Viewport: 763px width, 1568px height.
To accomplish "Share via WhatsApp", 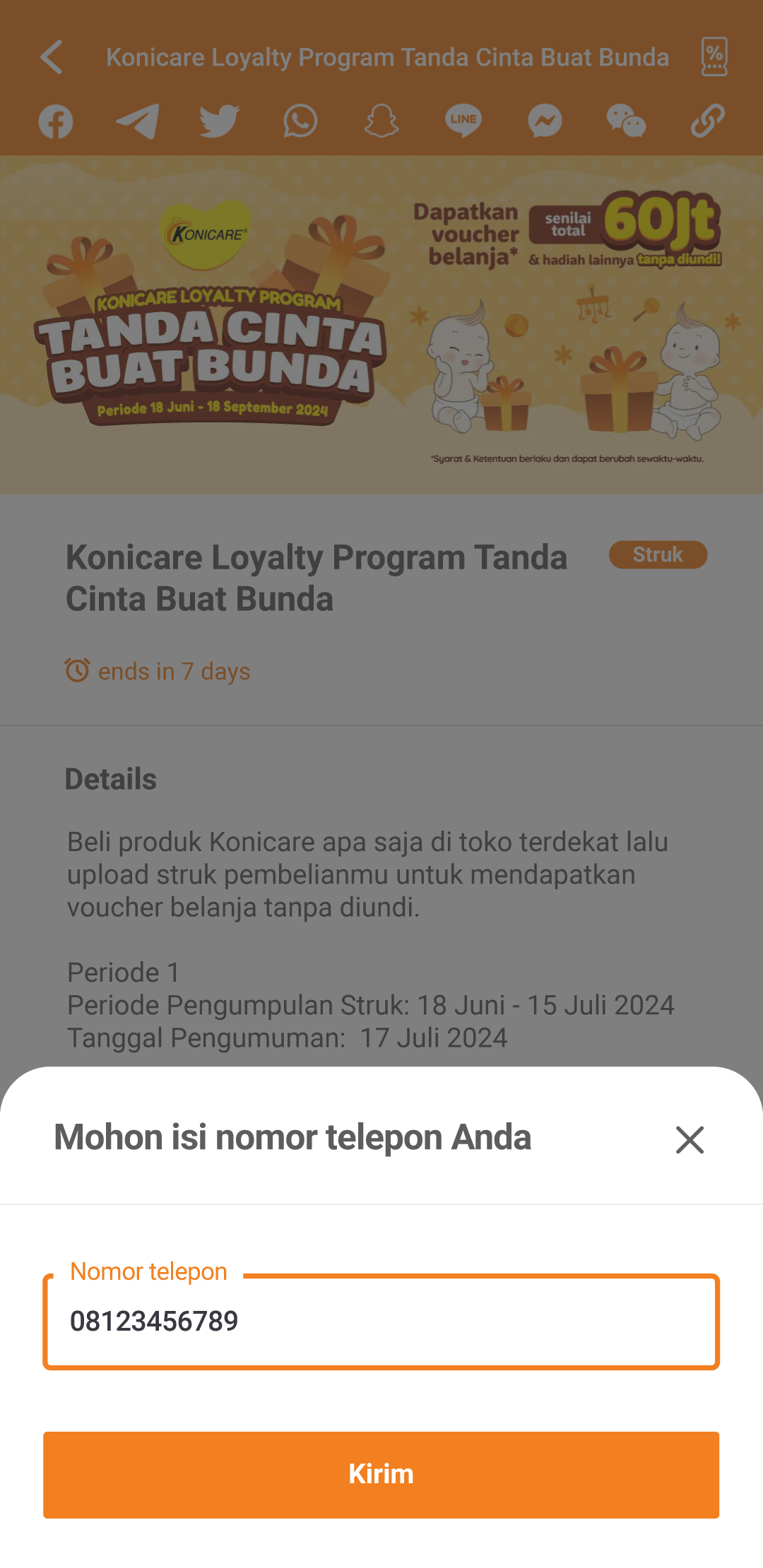I will click(300, 121).
